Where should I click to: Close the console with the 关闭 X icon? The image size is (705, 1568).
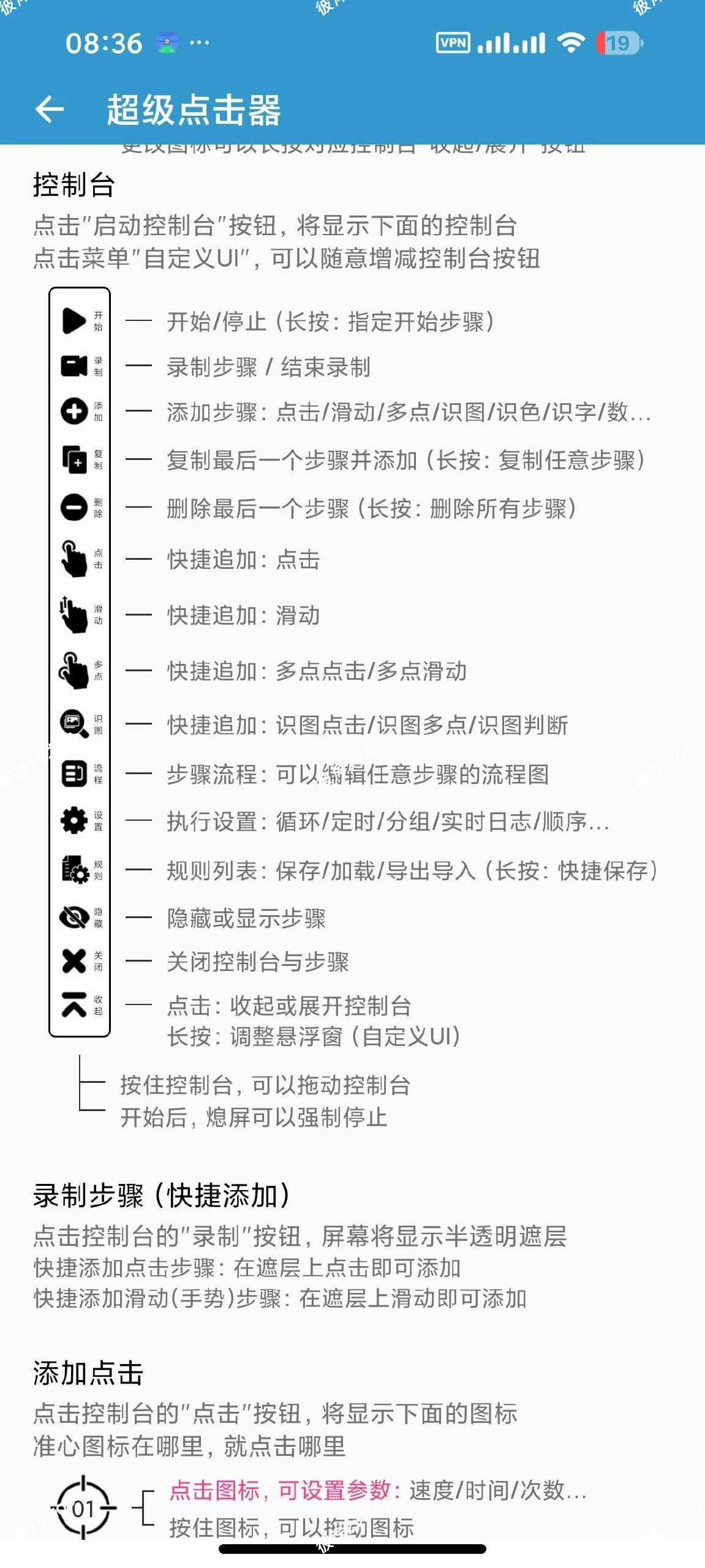tap(74, 963)
